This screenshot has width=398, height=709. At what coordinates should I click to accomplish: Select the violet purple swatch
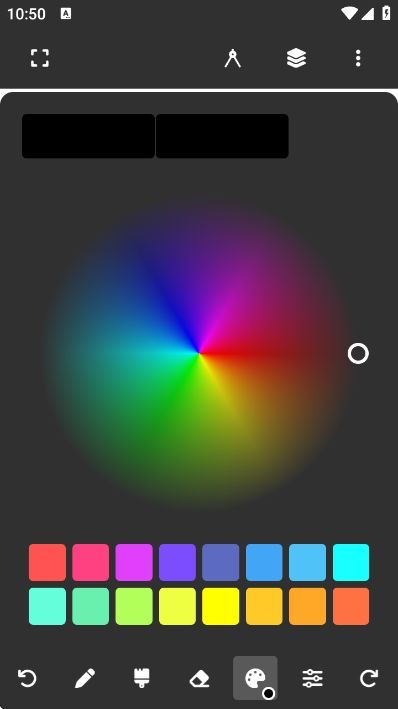177,562
